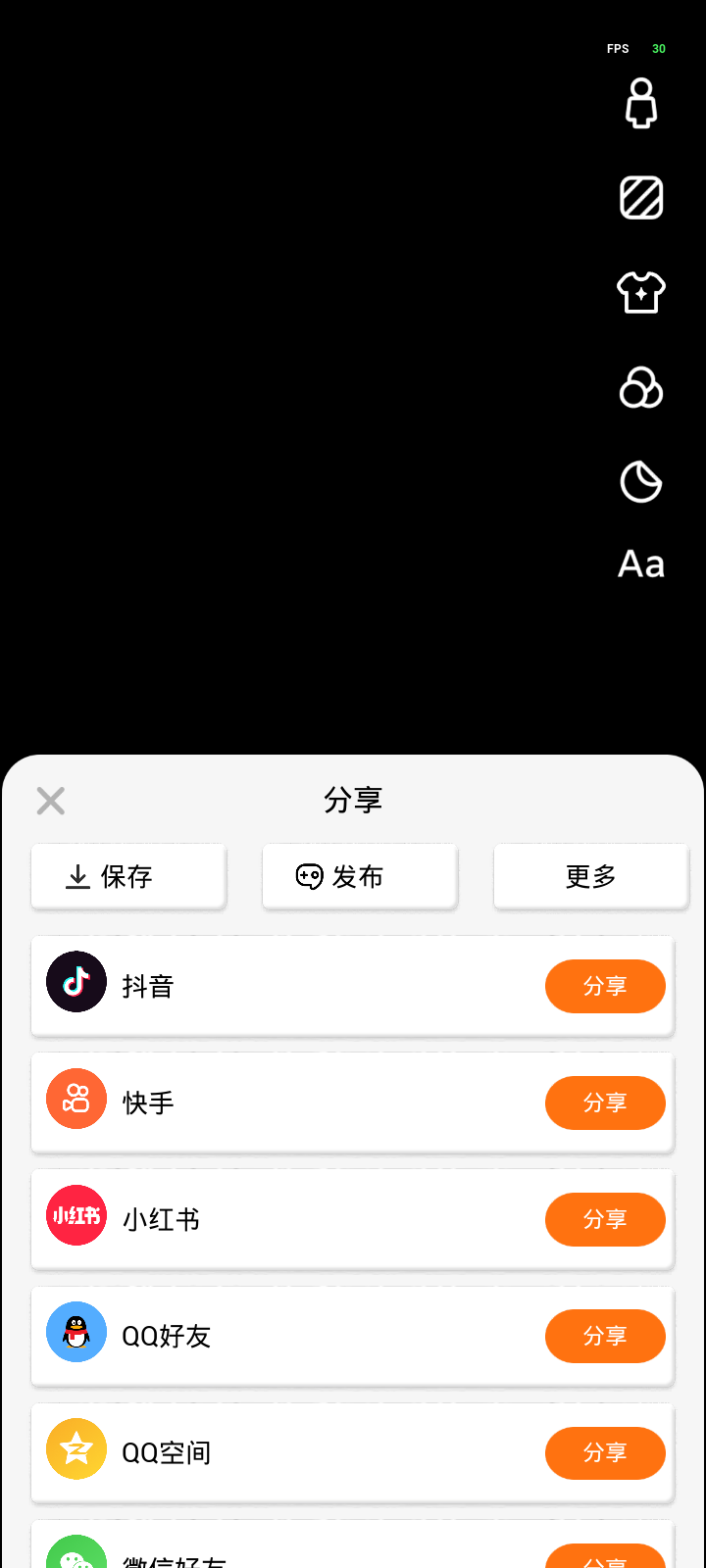Tap the 发布 publish button
Image resolution: width=706 pixels, height=1568 pixels.
click(x=360, y=876)
